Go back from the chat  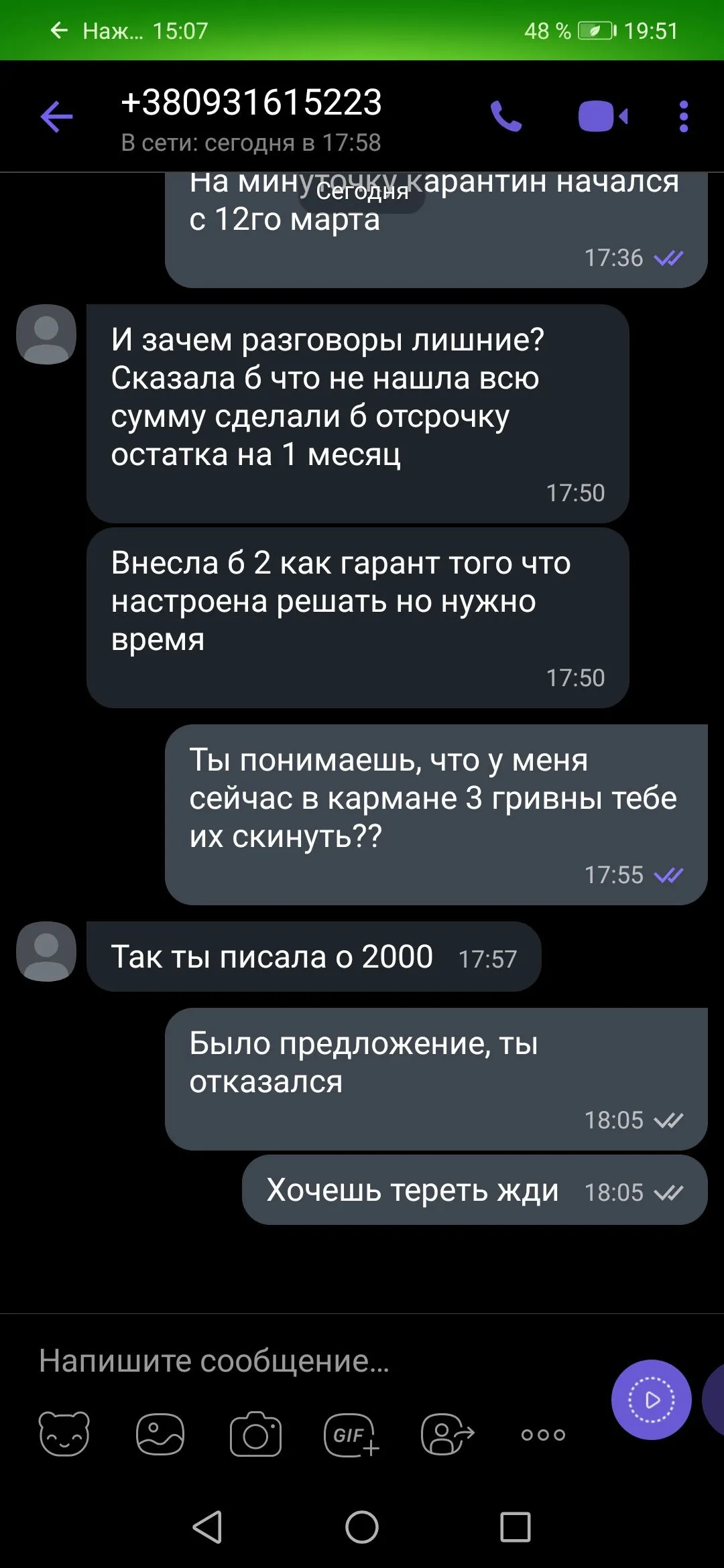coord(56,117)
